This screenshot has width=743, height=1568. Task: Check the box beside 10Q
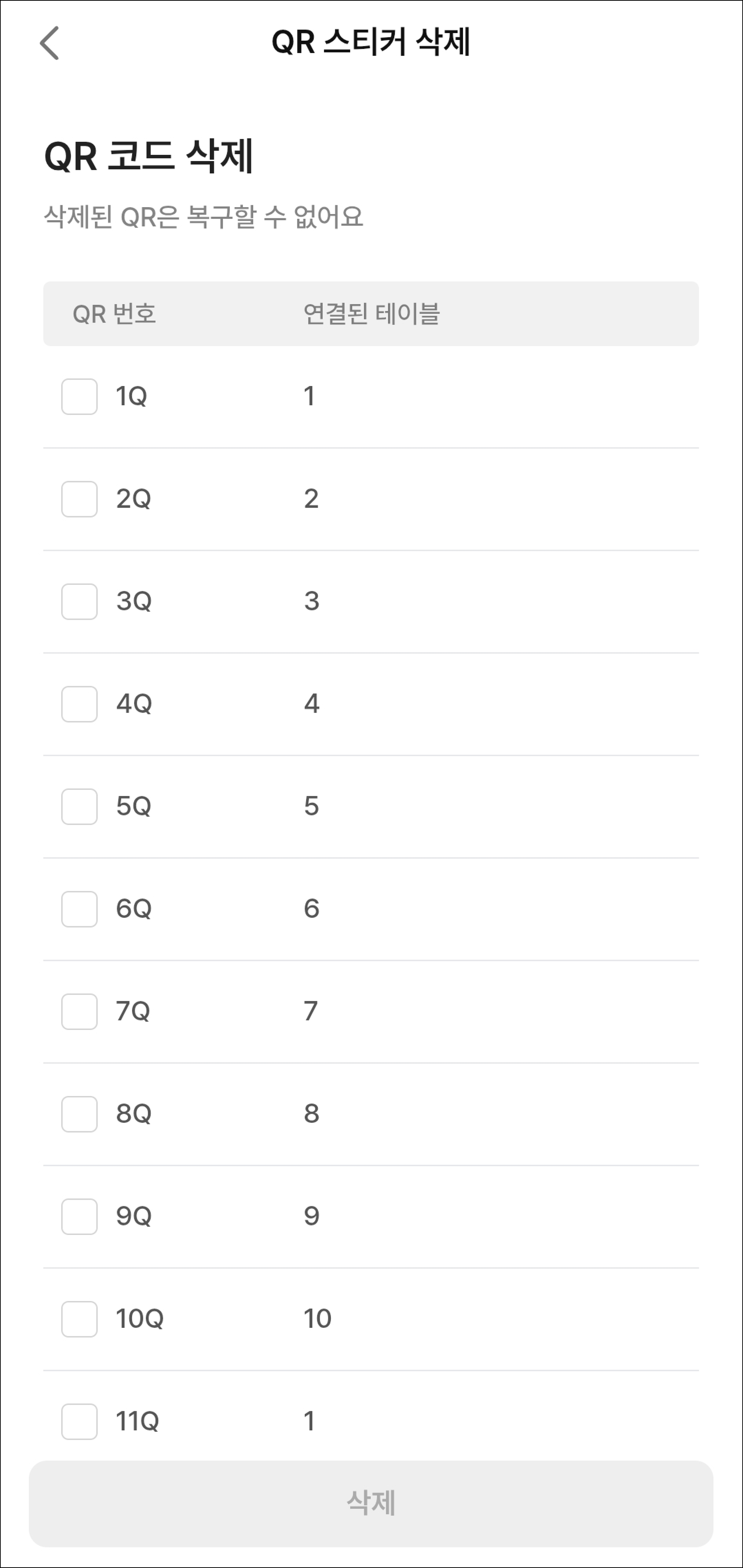pyautogui.click(x=79, y=1319)
